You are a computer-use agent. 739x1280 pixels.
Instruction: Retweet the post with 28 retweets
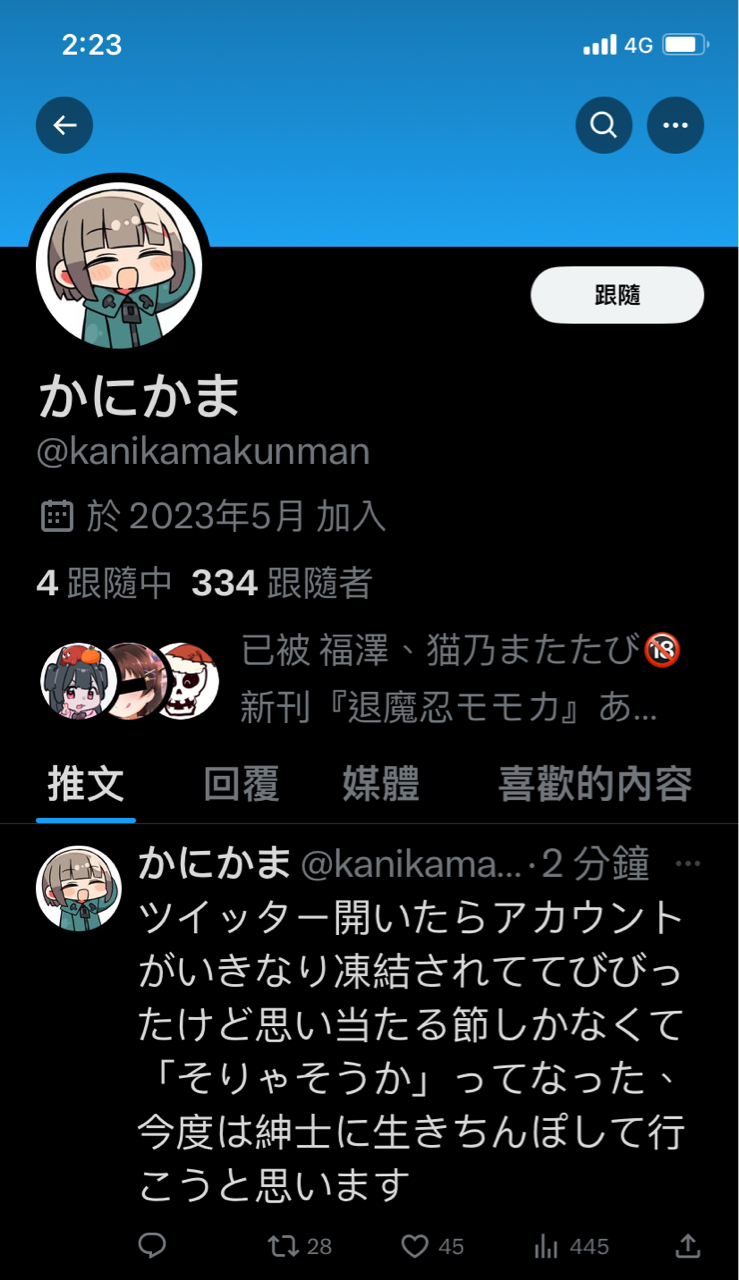pyautogui.click(x=299, y=1246)
